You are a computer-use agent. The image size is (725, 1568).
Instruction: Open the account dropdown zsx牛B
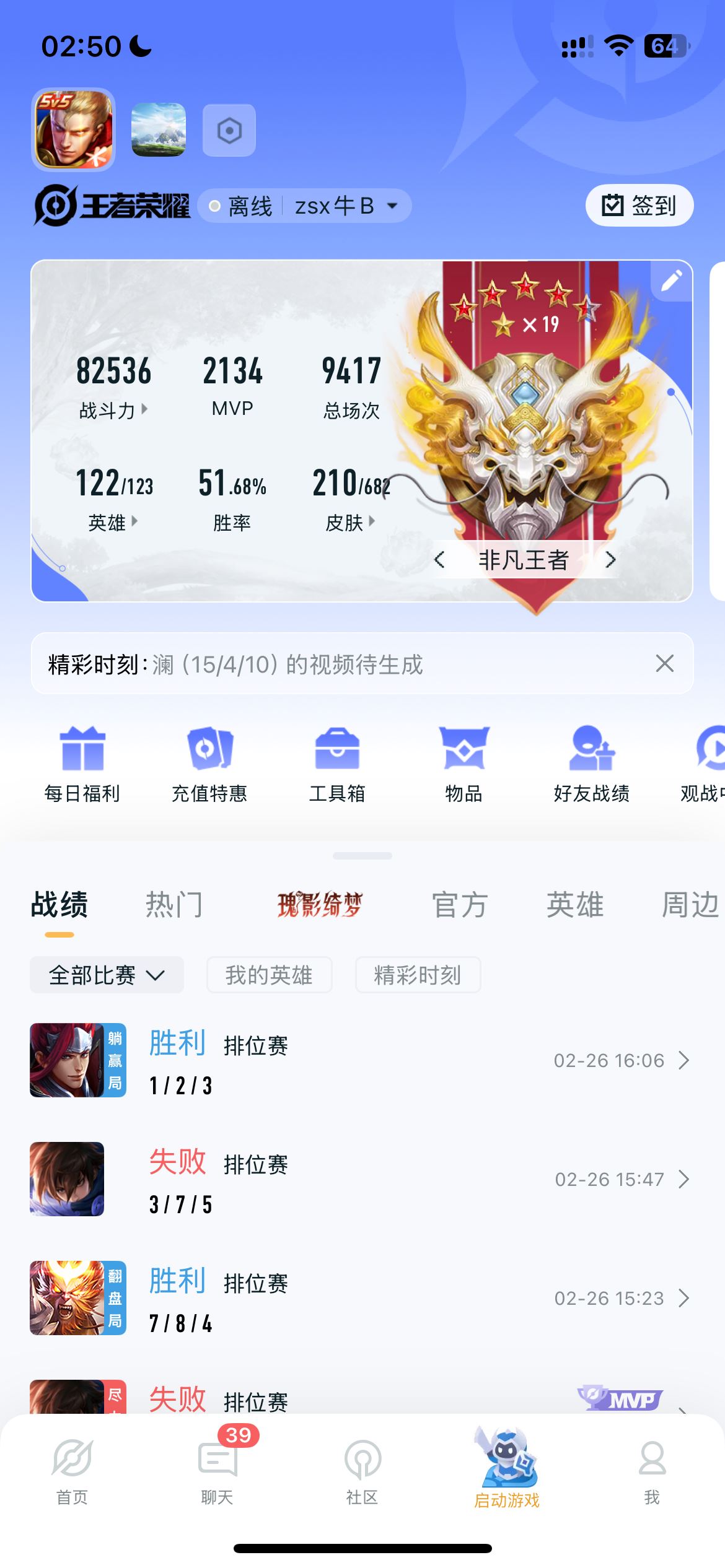click(346, 206)
